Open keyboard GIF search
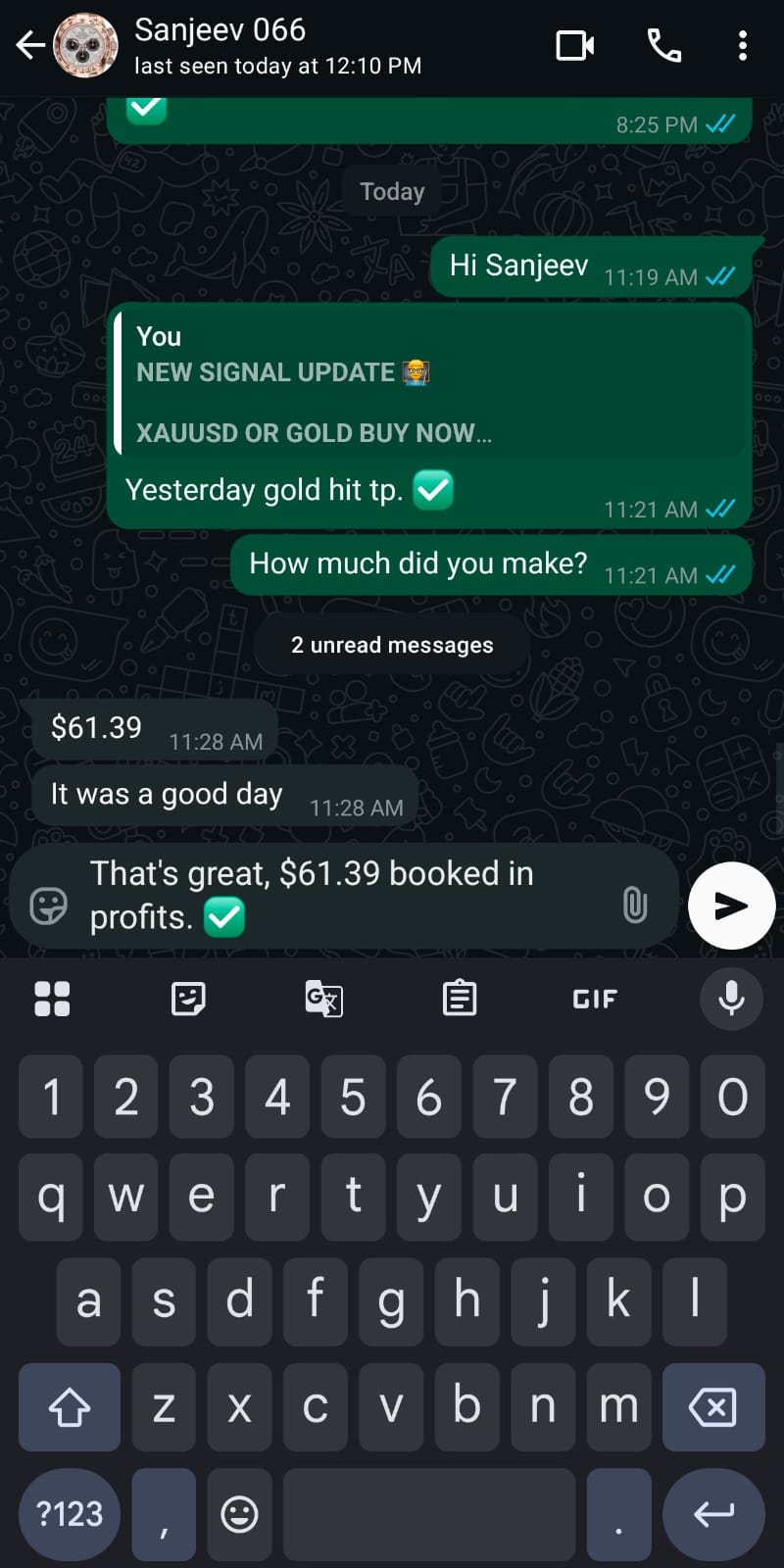The width and height of the screenshot is (784, 1568). (x=594, y=999)
